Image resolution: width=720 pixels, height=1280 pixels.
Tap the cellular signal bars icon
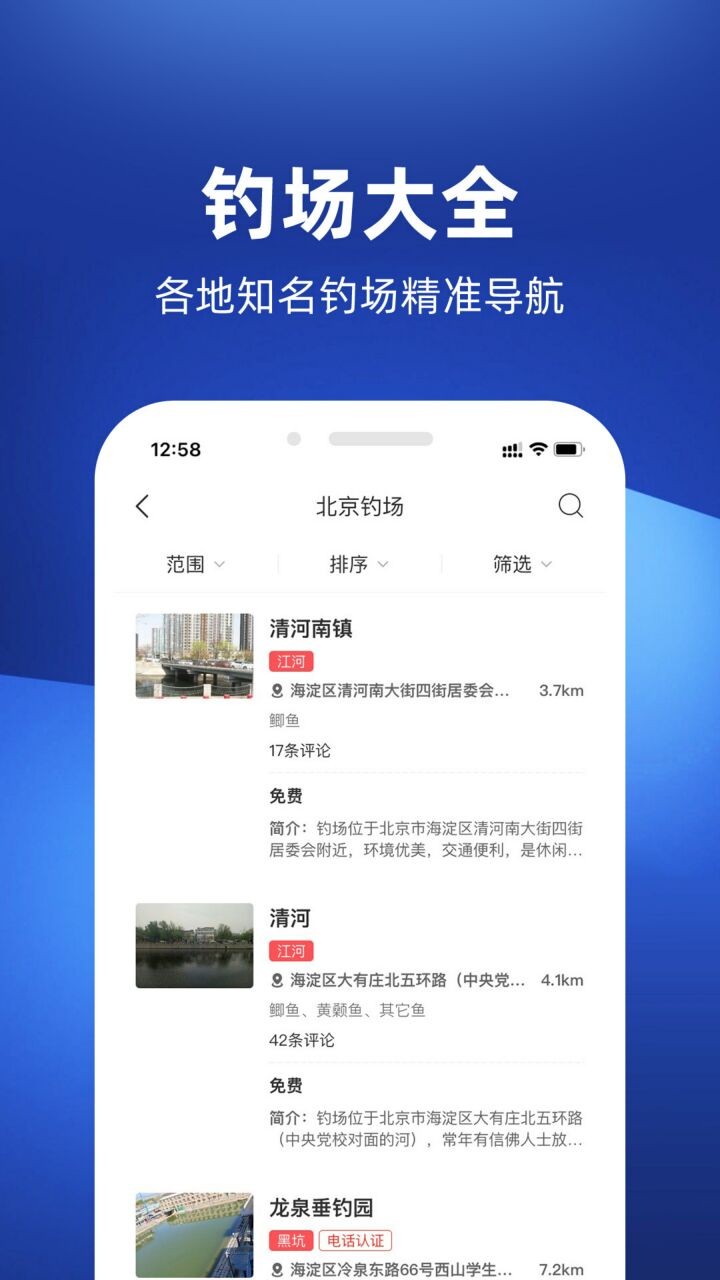[510, 450]
